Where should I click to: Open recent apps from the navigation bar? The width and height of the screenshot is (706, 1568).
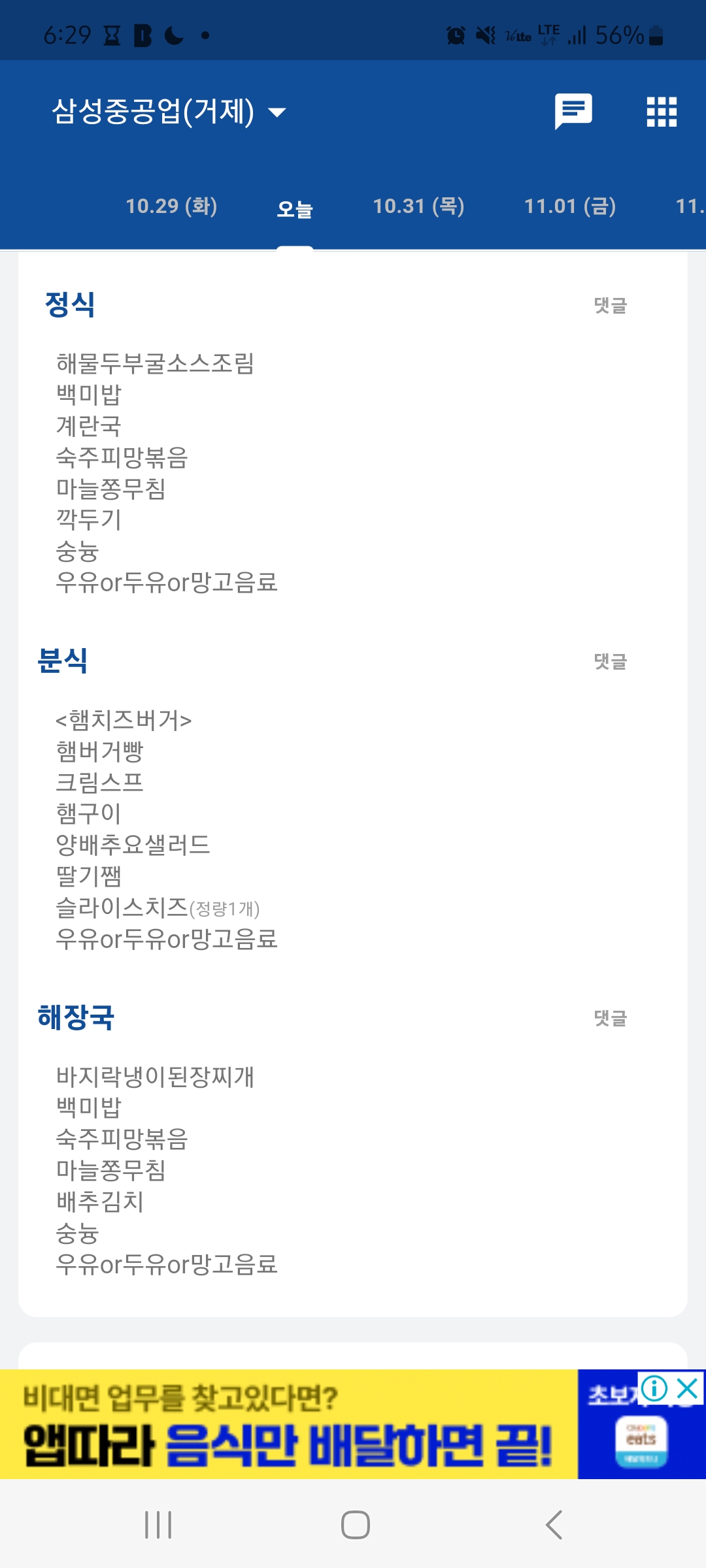[158, 1525]
